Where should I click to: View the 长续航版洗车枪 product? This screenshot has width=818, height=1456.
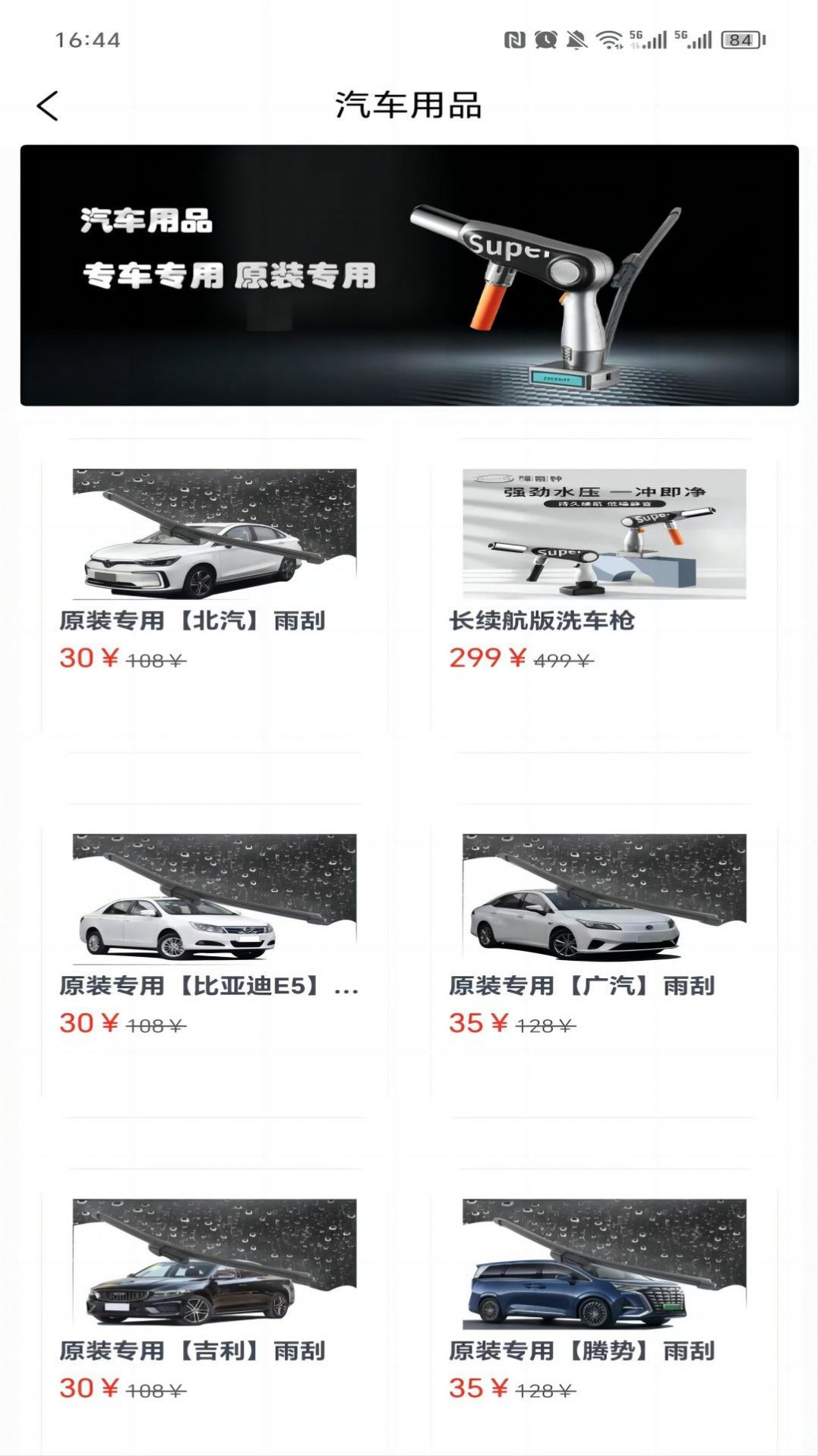[x=604, y=577]
